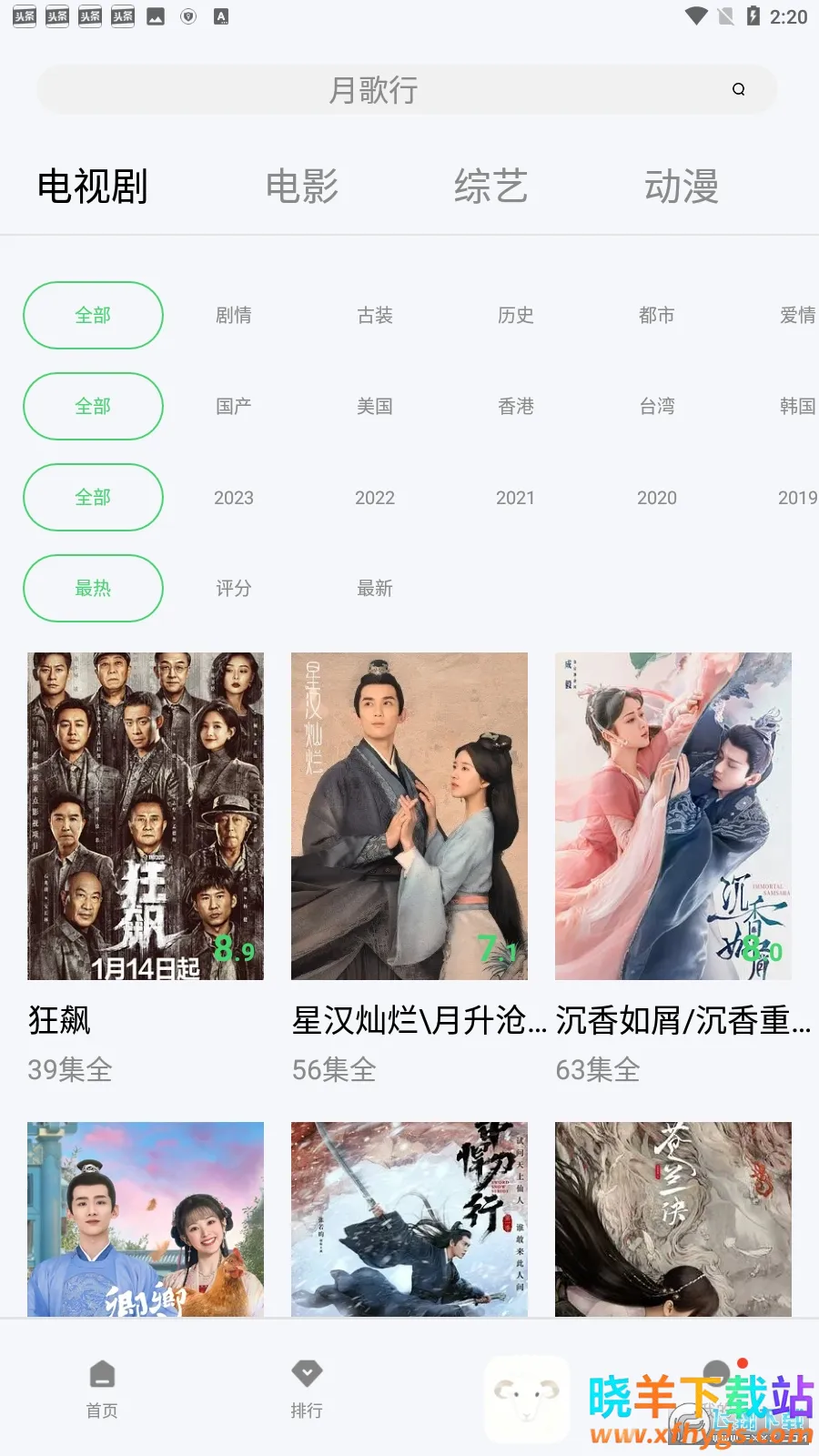This screenshot has width=819, height=1456.
Task: Open the search box showing 月歌行
Action: 373,90
